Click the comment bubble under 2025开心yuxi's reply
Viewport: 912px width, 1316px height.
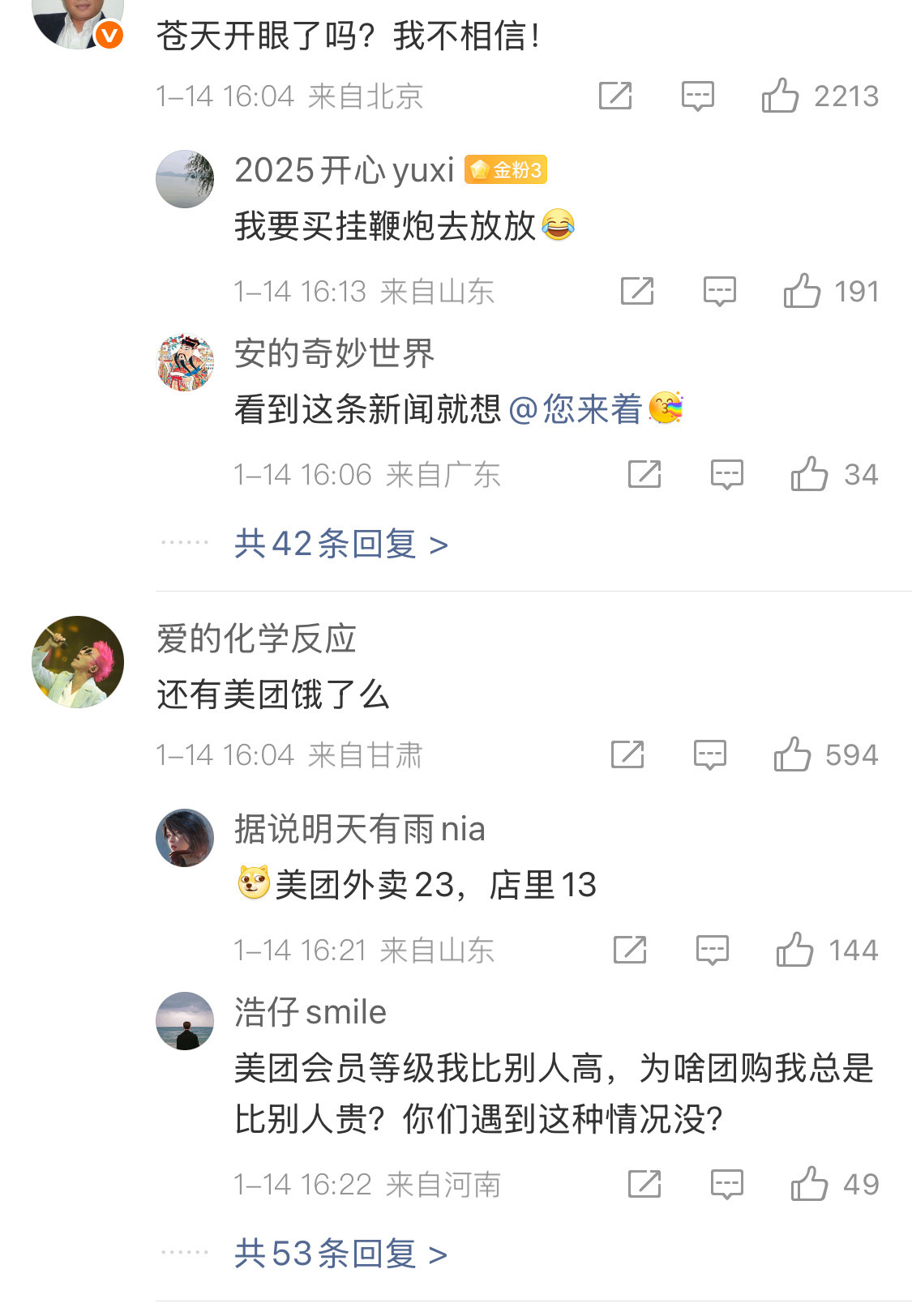point(720,290)
